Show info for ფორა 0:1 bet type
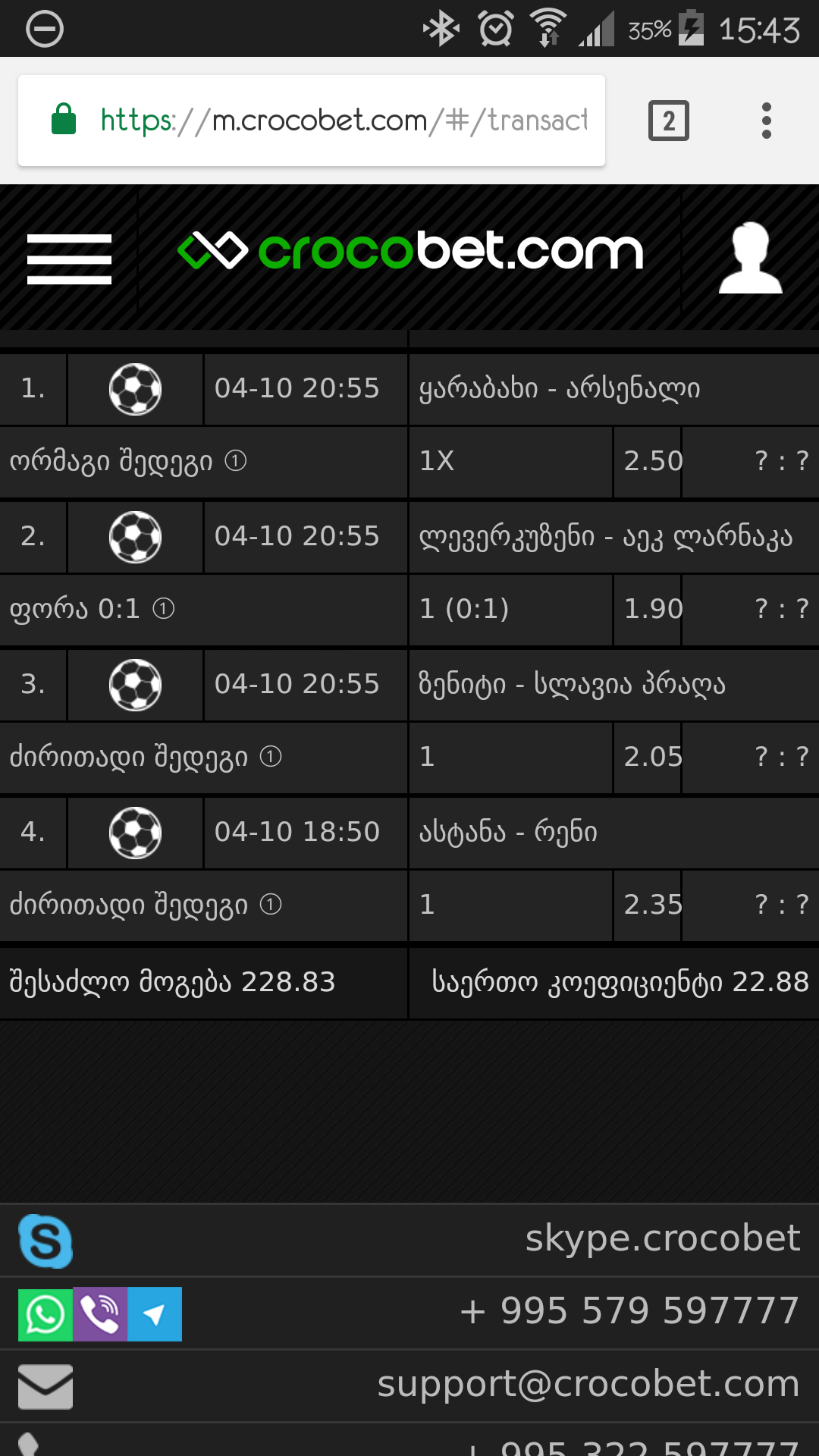Viewport: 819px width, 1456px height. [x=164, y=608]
